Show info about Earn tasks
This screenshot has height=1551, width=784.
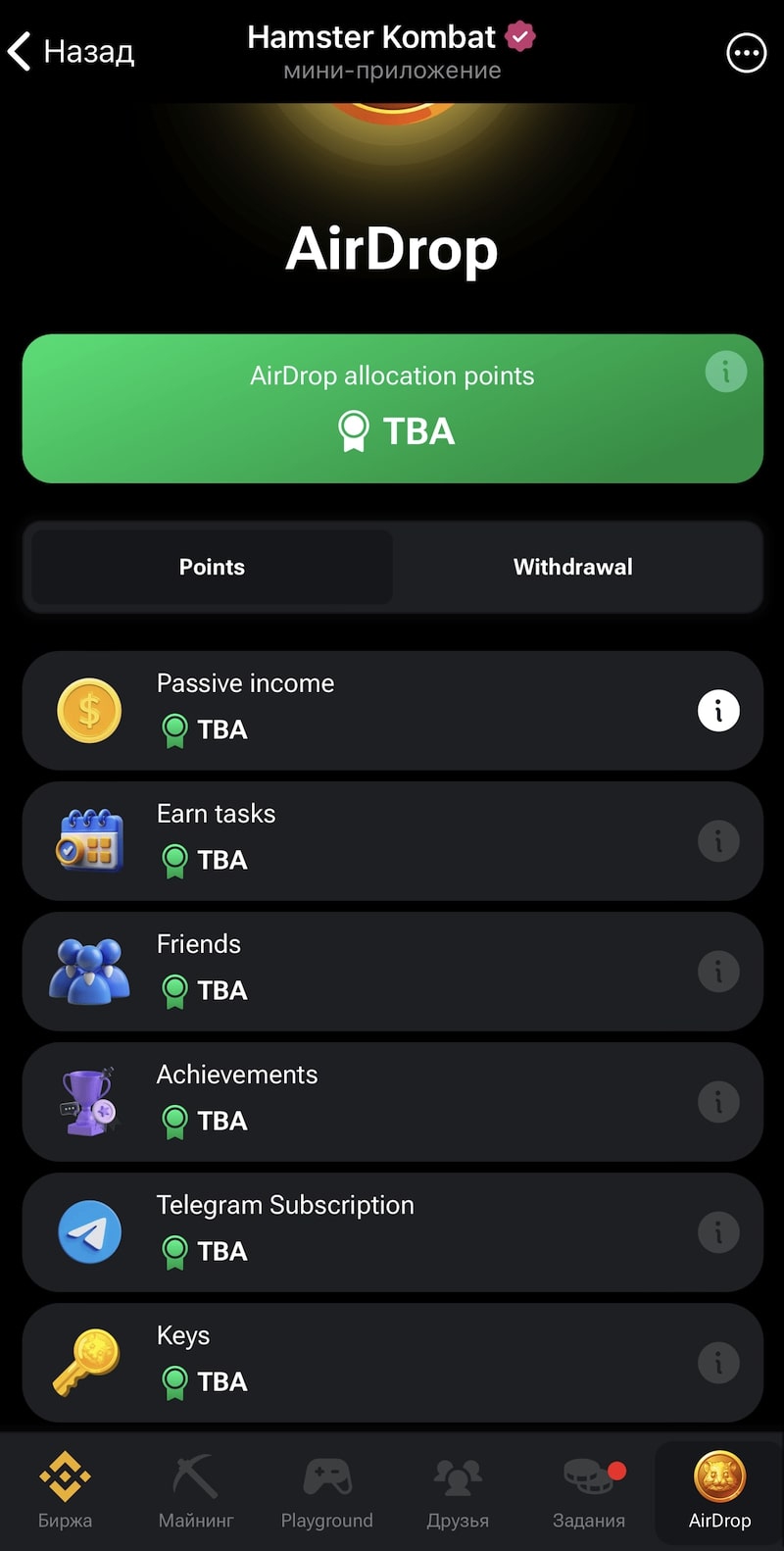click(718, 841)
